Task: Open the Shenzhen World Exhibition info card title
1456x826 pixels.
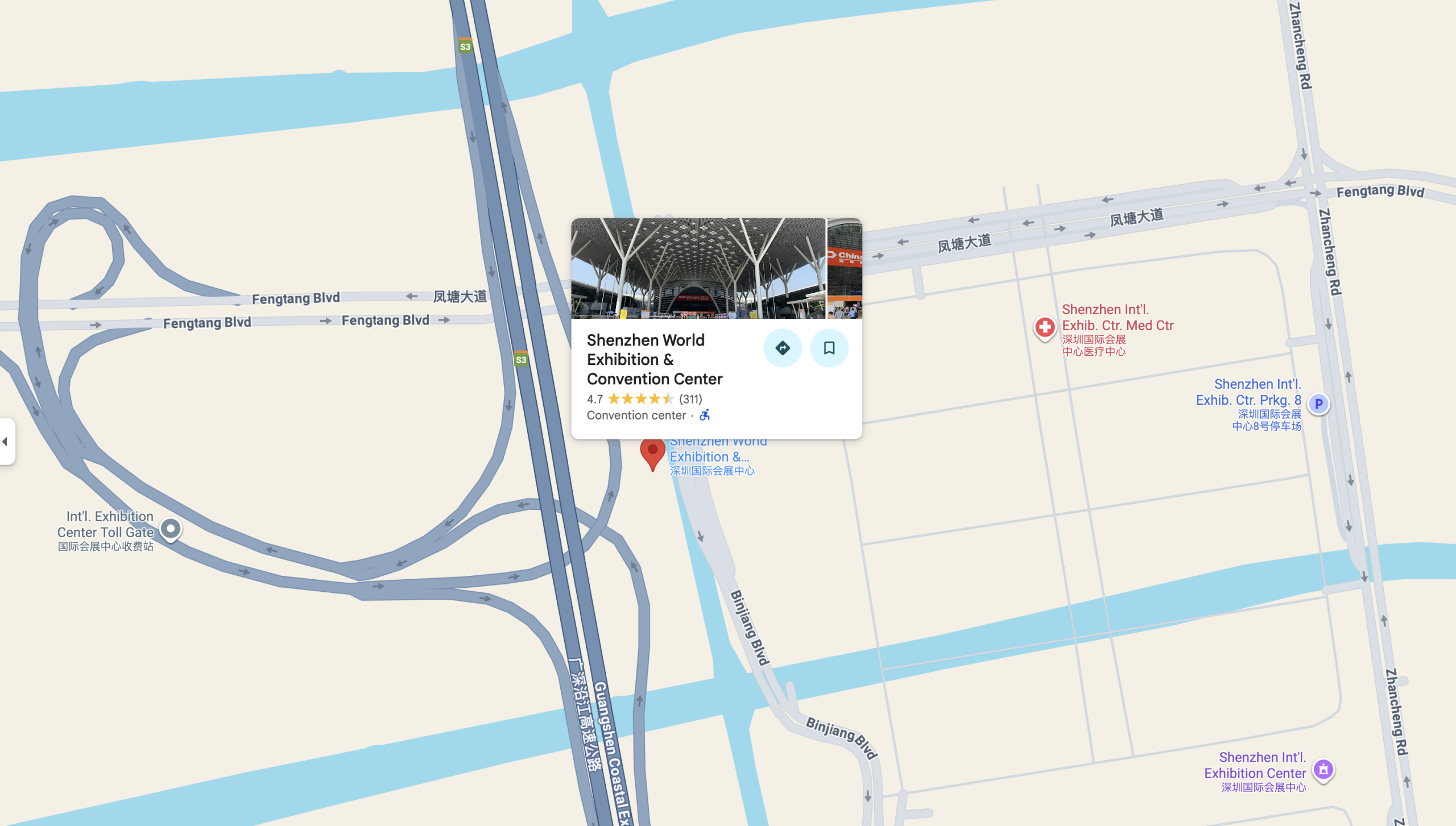Action: [654, 359]
